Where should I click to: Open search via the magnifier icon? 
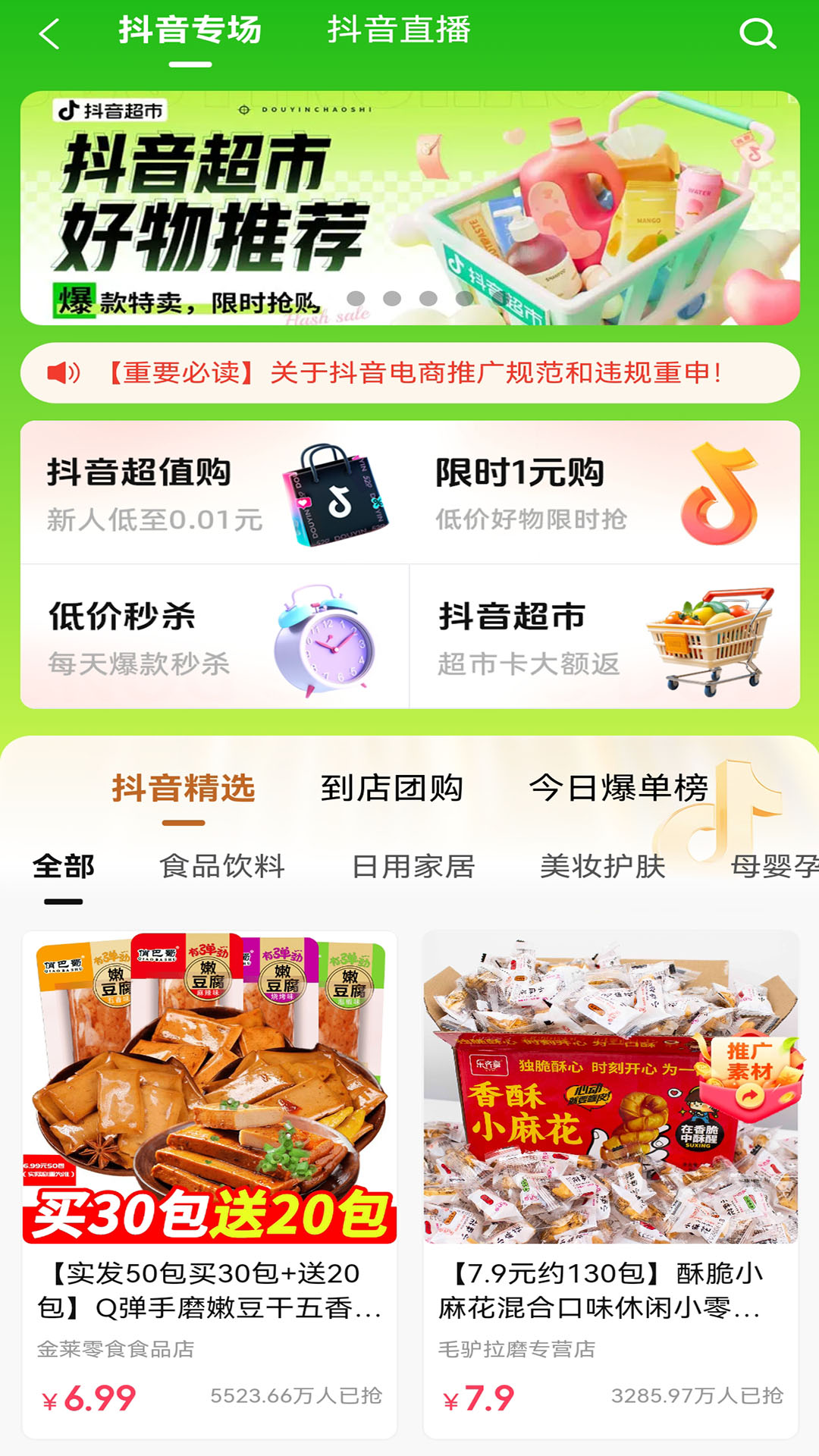pyautogui.click(x=758, y=32)
